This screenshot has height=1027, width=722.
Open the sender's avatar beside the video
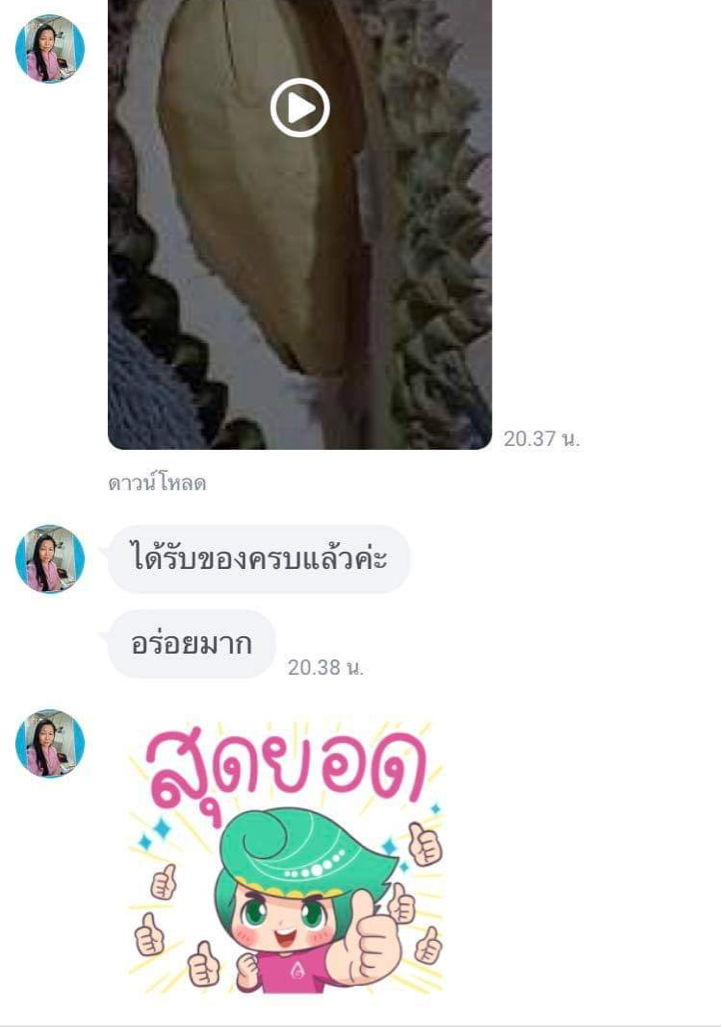(50, 49)
